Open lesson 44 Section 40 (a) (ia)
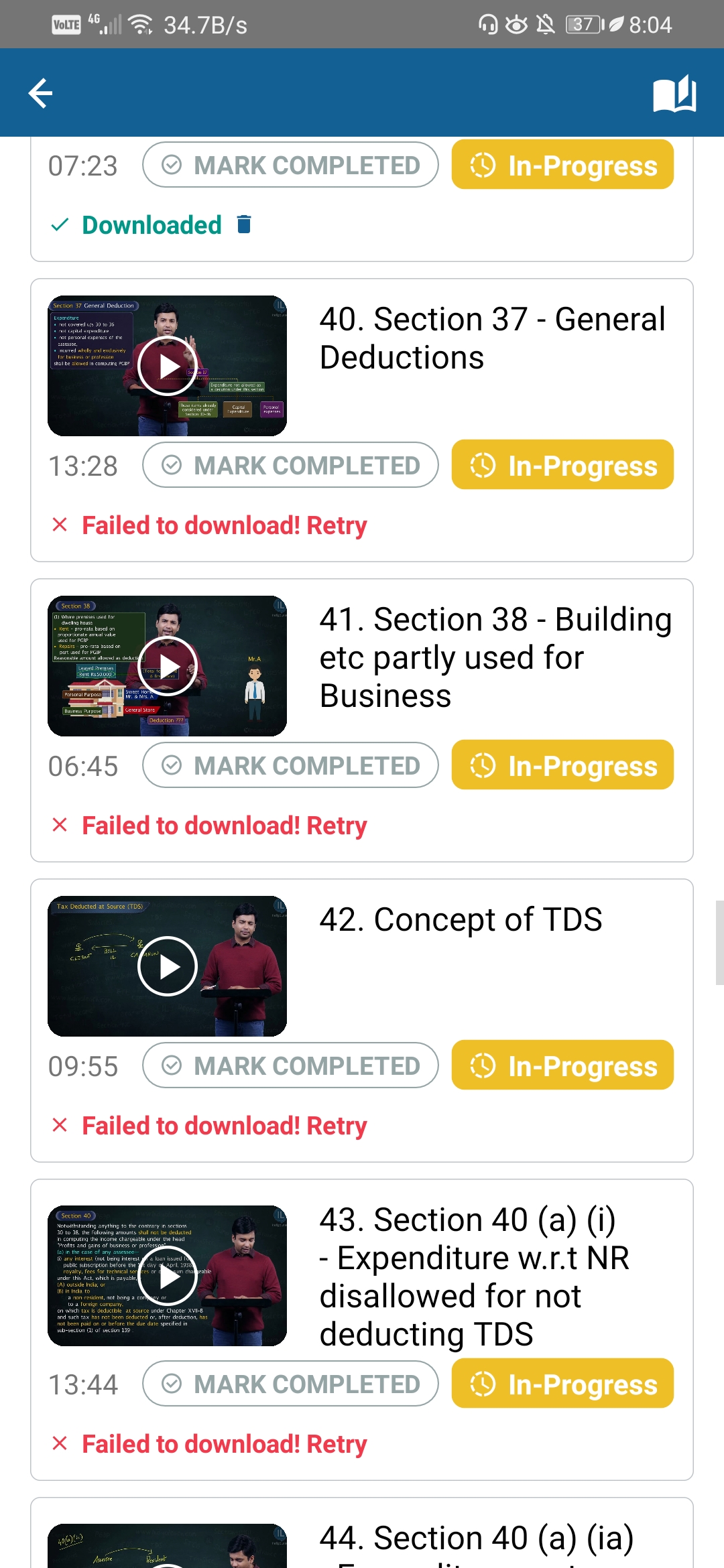 click(476, 1539)
